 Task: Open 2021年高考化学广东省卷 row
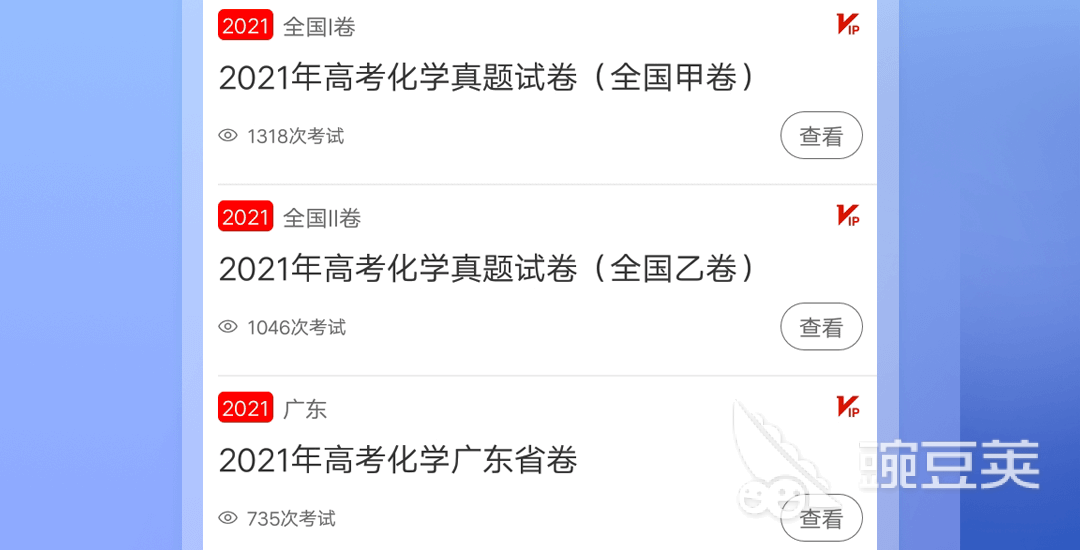pyautogui.click(x=398, y=460)
